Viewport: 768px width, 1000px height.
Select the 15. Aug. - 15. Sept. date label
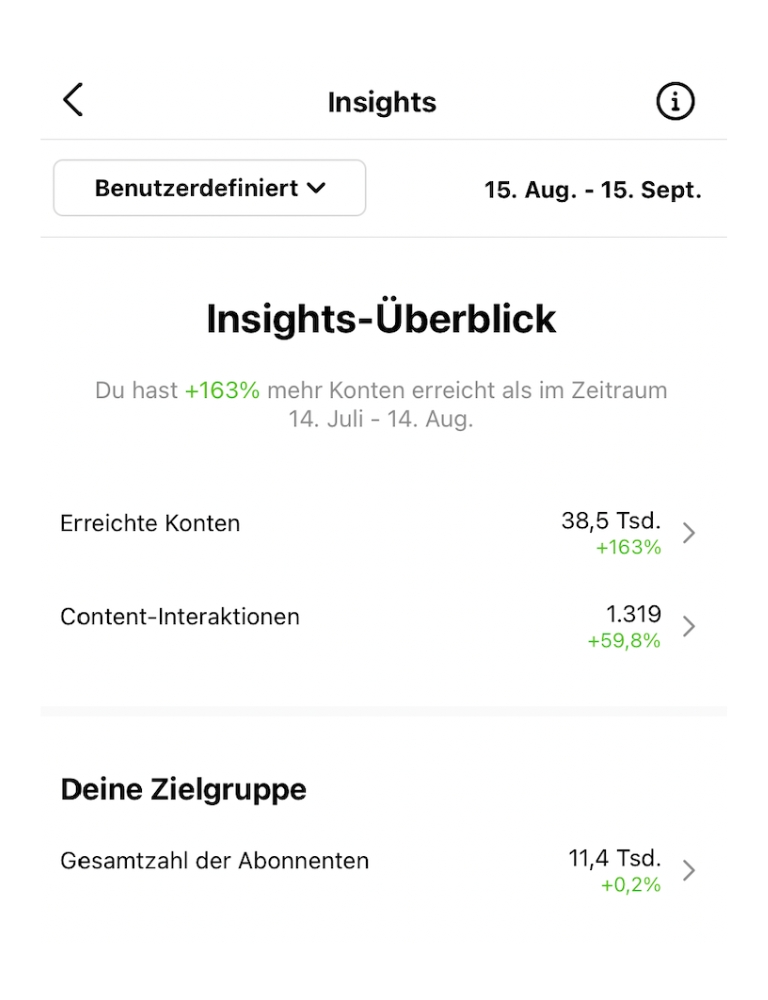tap(593, 190)
